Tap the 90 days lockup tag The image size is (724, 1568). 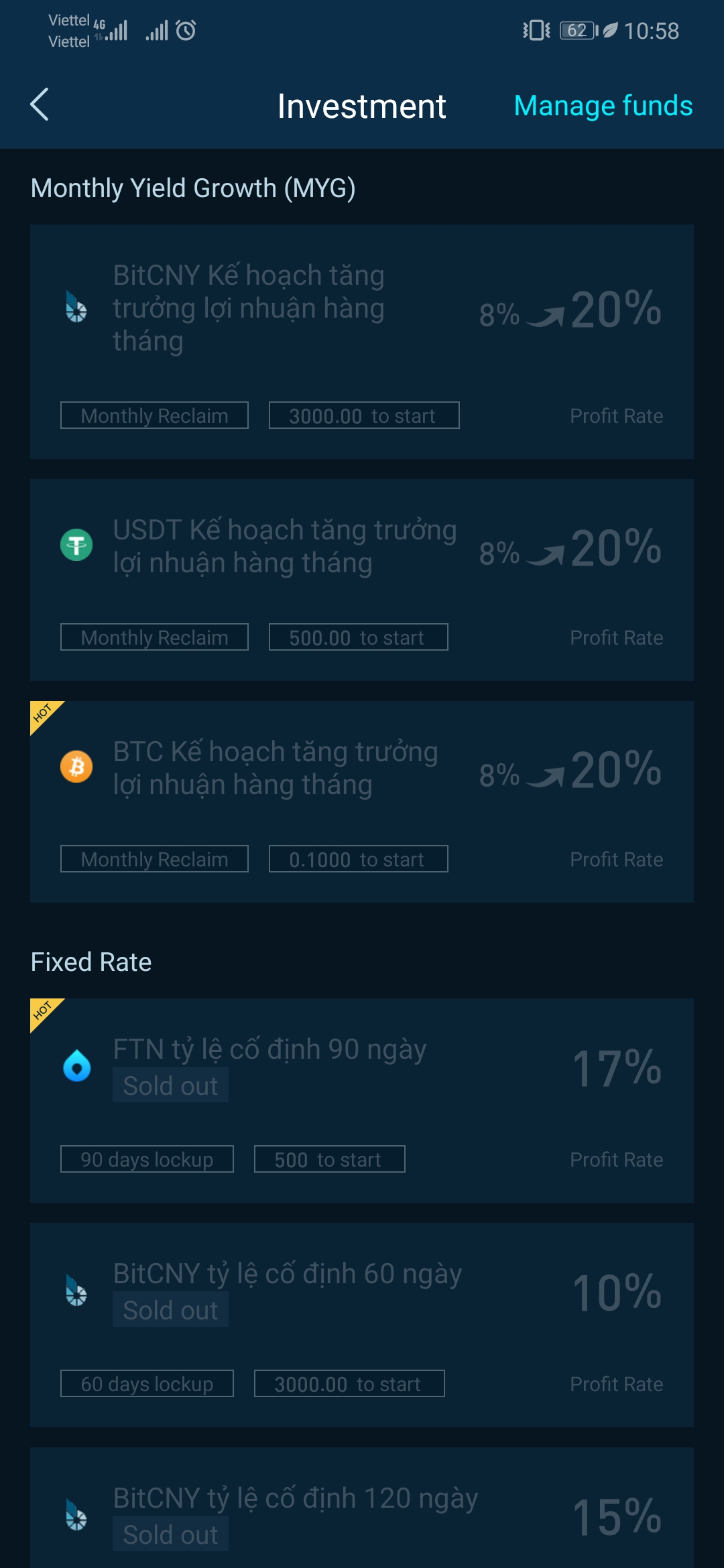[x=146, y=1159]
